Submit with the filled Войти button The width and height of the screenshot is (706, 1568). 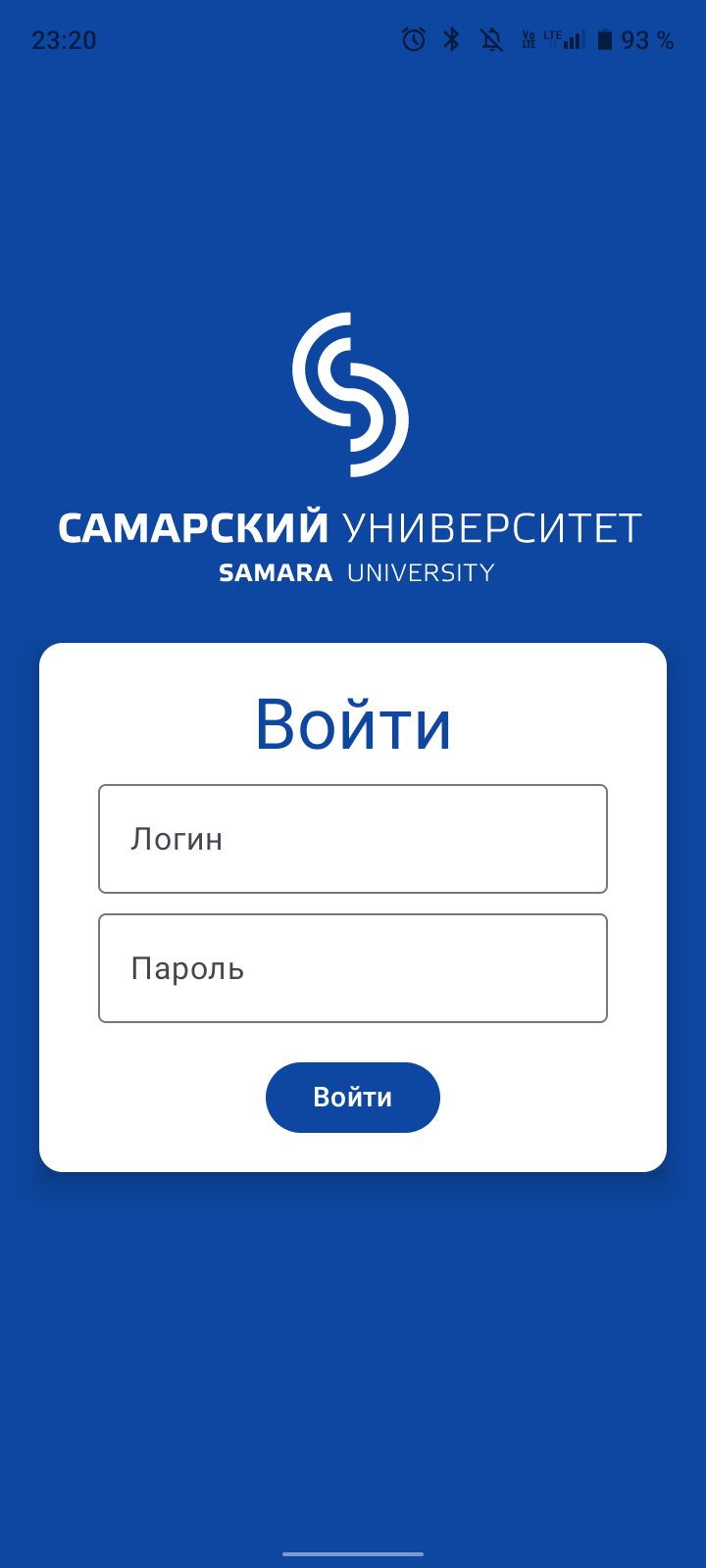click(x=353, y=1098)
